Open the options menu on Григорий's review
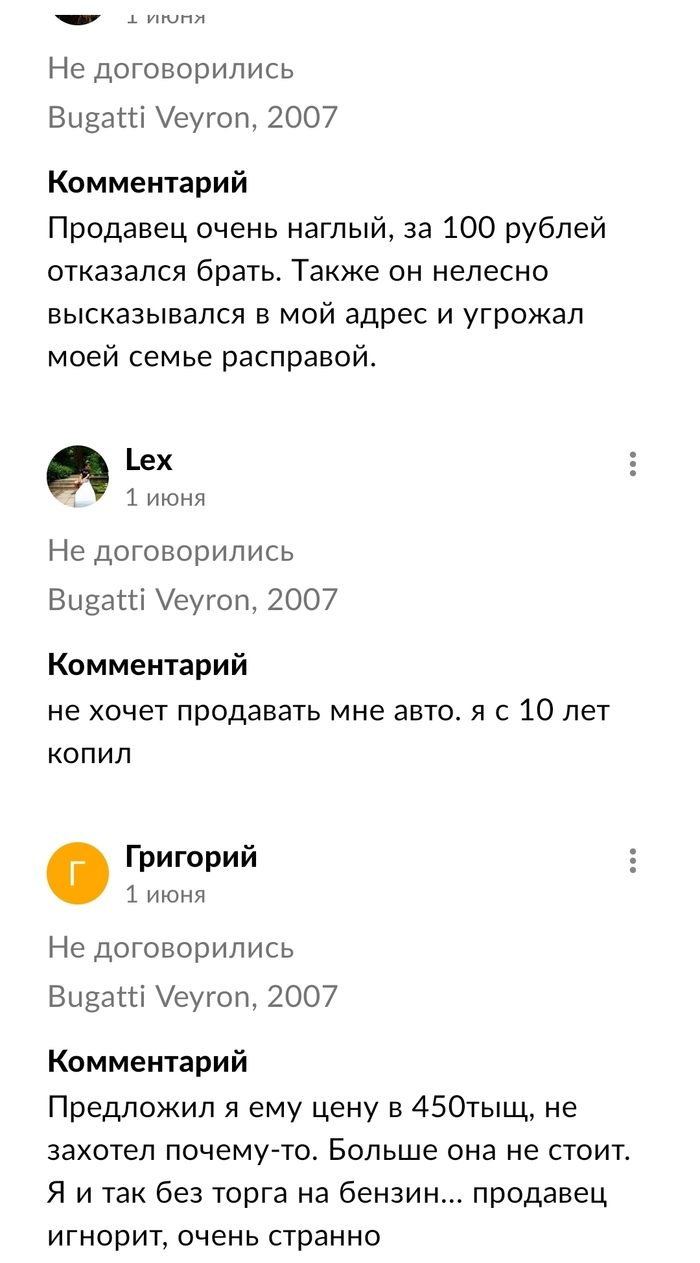This screenshot has width=700, height=1263. coord(632,861)
